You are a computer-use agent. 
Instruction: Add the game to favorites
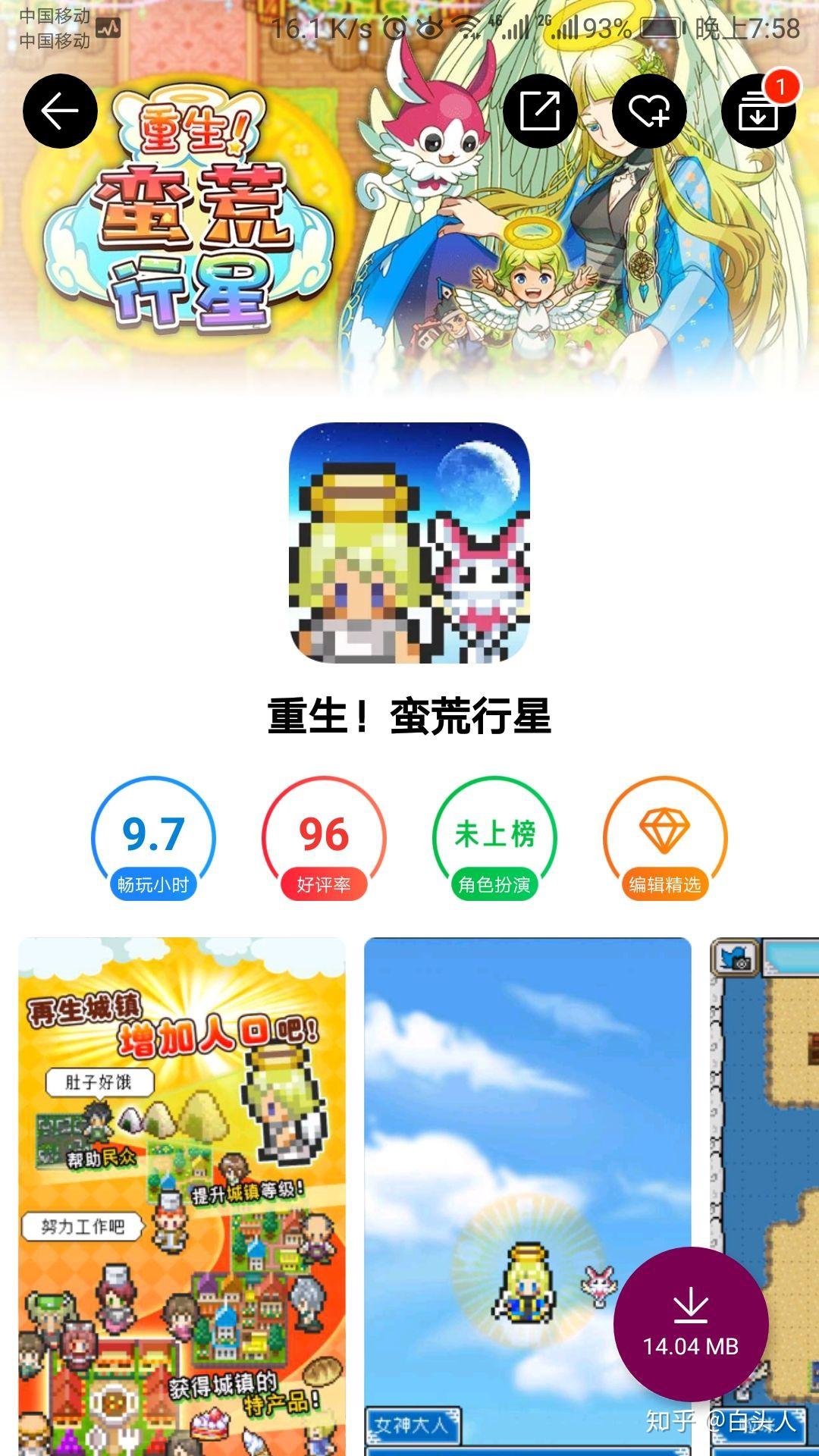click(x=649, y=111)
